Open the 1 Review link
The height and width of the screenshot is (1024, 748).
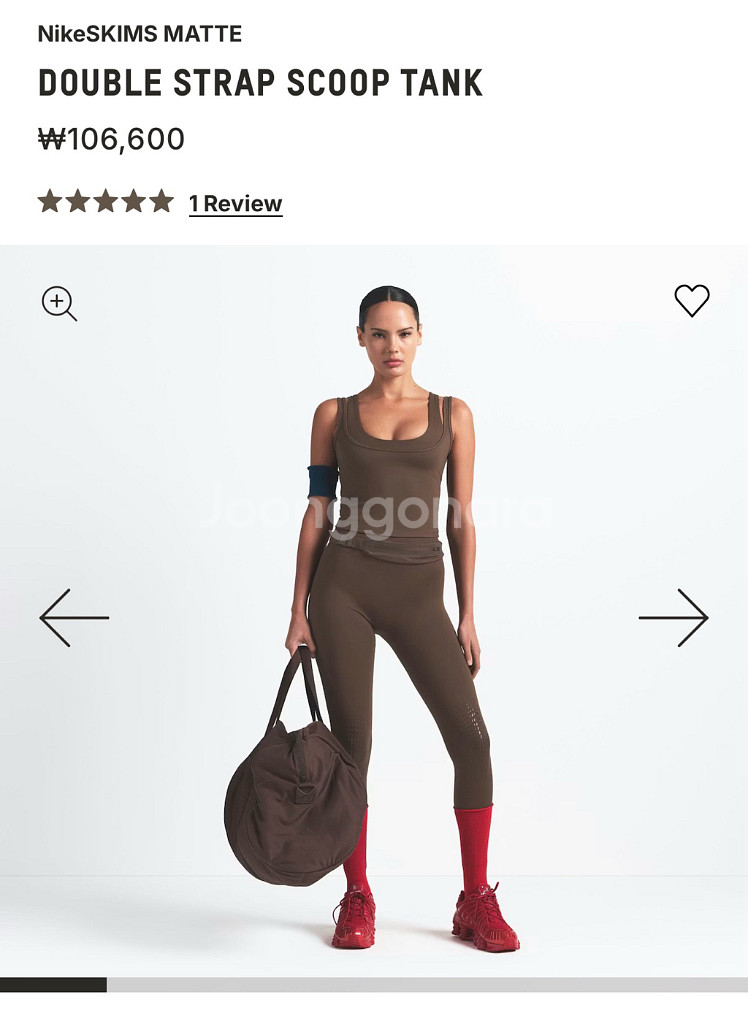click(x=235, y=204)
